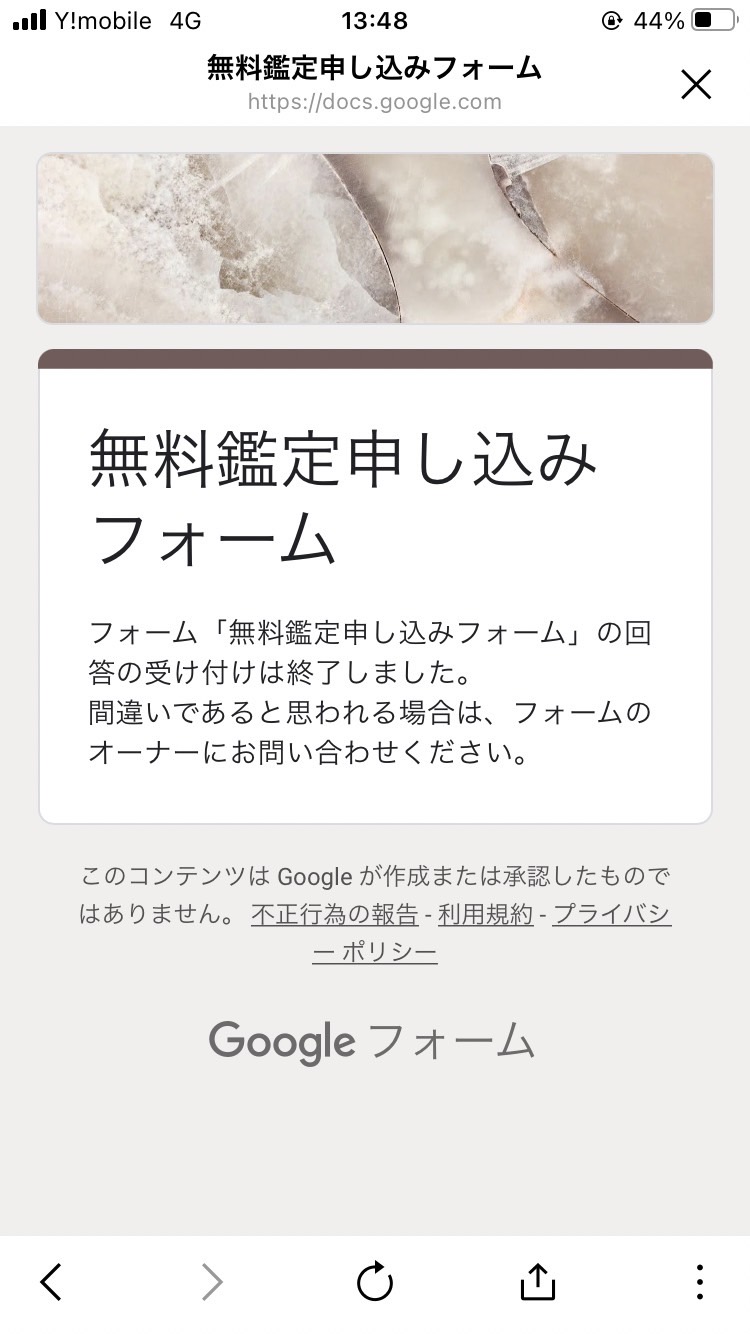Open the three-dot more menu
The width and height of the screenshot is (750, 1334).
[699, 1281]
